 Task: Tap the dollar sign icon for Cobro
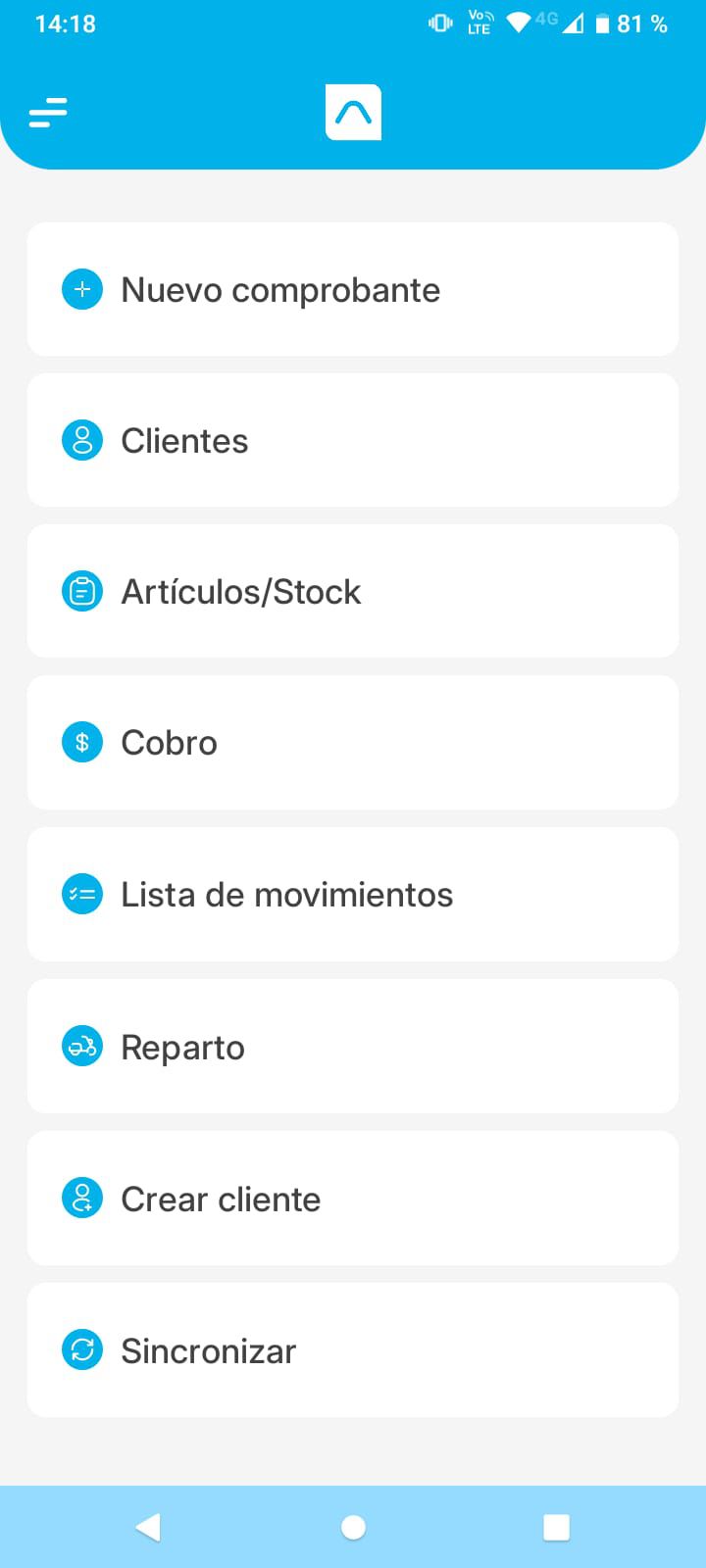pyautogui.click(x=82, y=742)
